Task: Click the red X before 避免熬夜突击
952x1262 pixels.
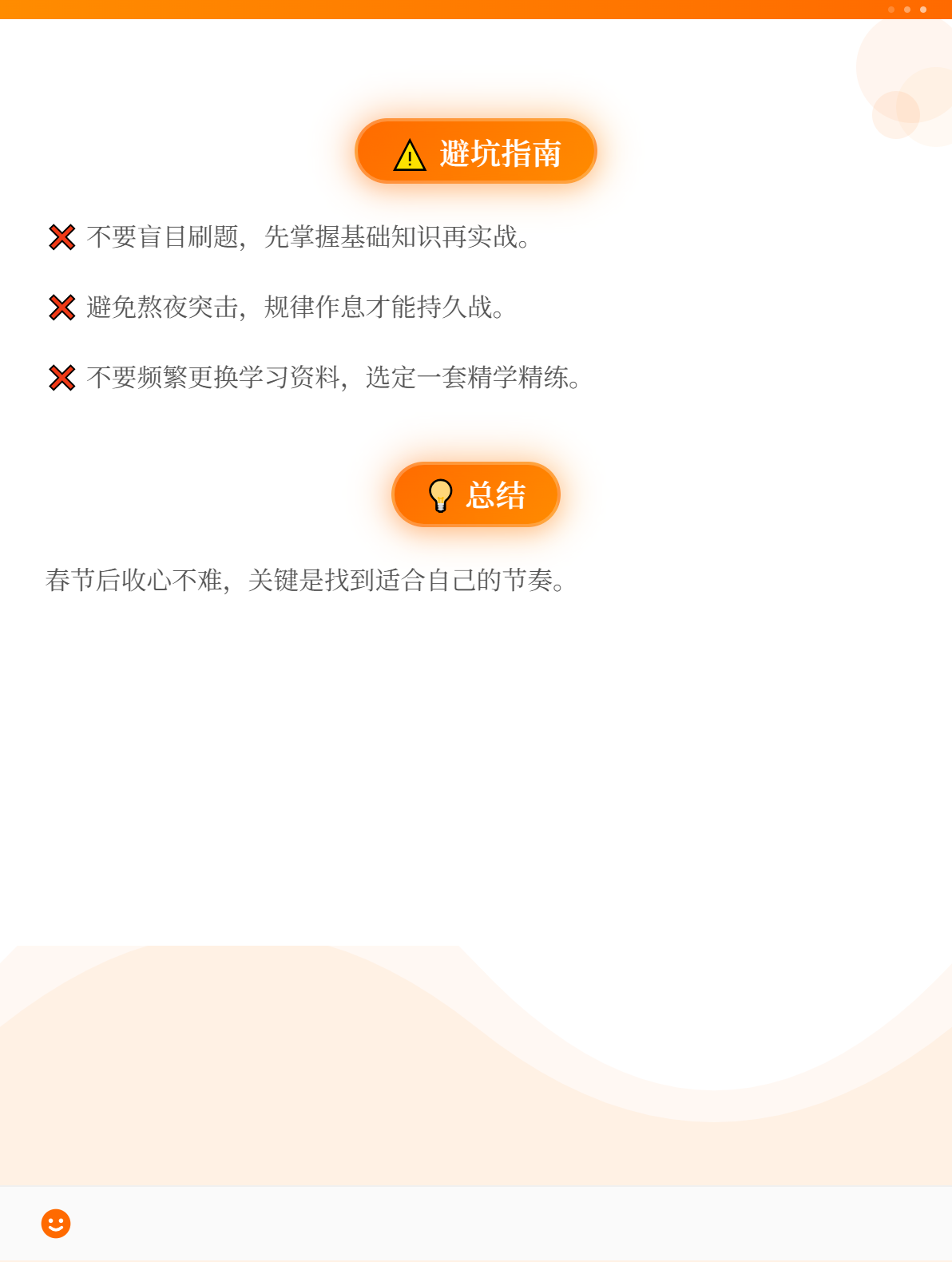Action: pyautogui.click(x=62, y=308)
